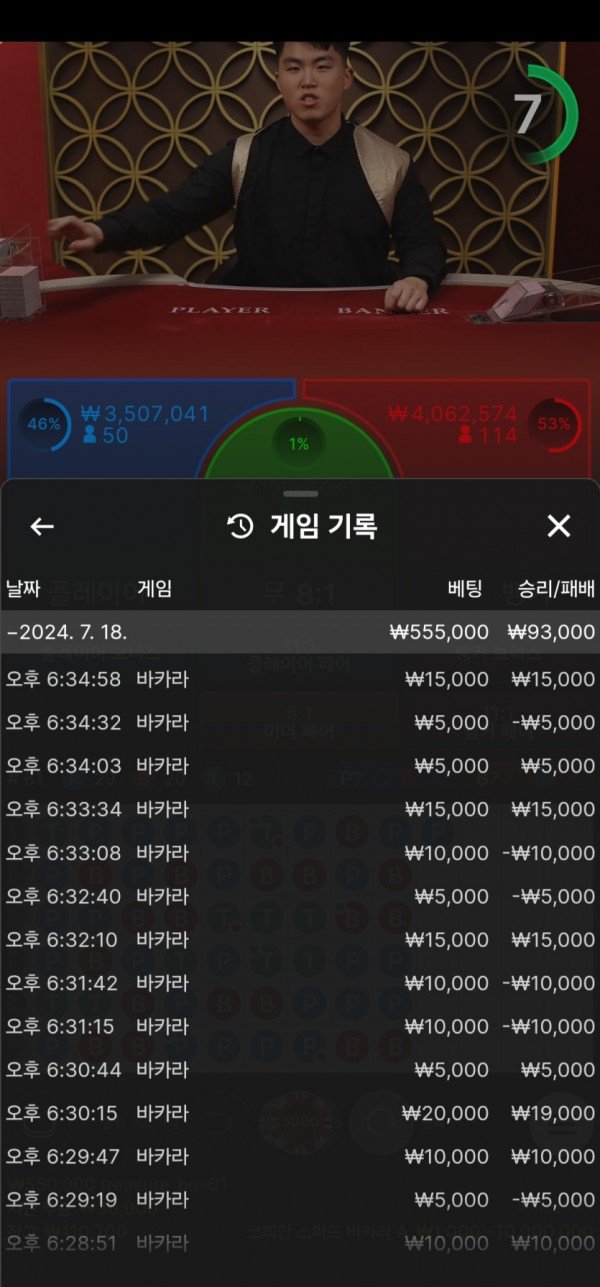Image resolution: width=600 pixels, height=1287 pixels.
Task: Close the game history panel
Action: point(558,526)
